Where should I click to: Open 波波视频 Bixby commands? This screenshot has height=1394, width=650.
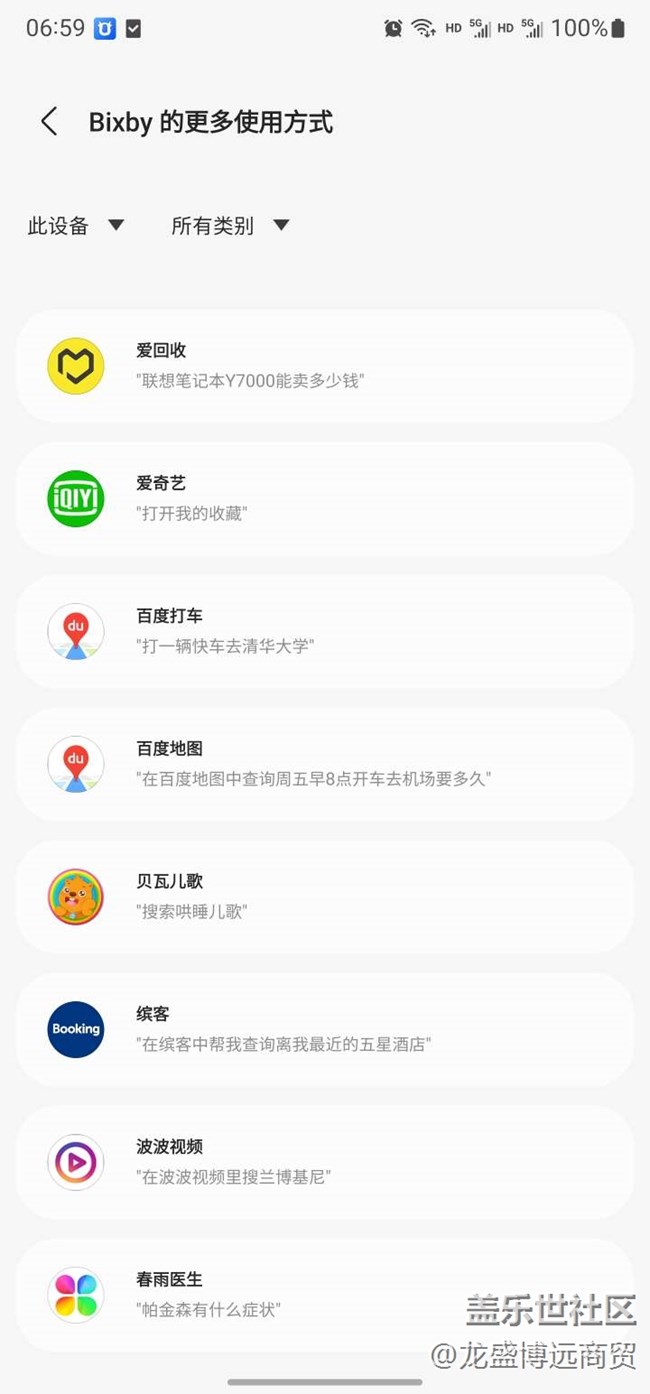point(325,1162)
